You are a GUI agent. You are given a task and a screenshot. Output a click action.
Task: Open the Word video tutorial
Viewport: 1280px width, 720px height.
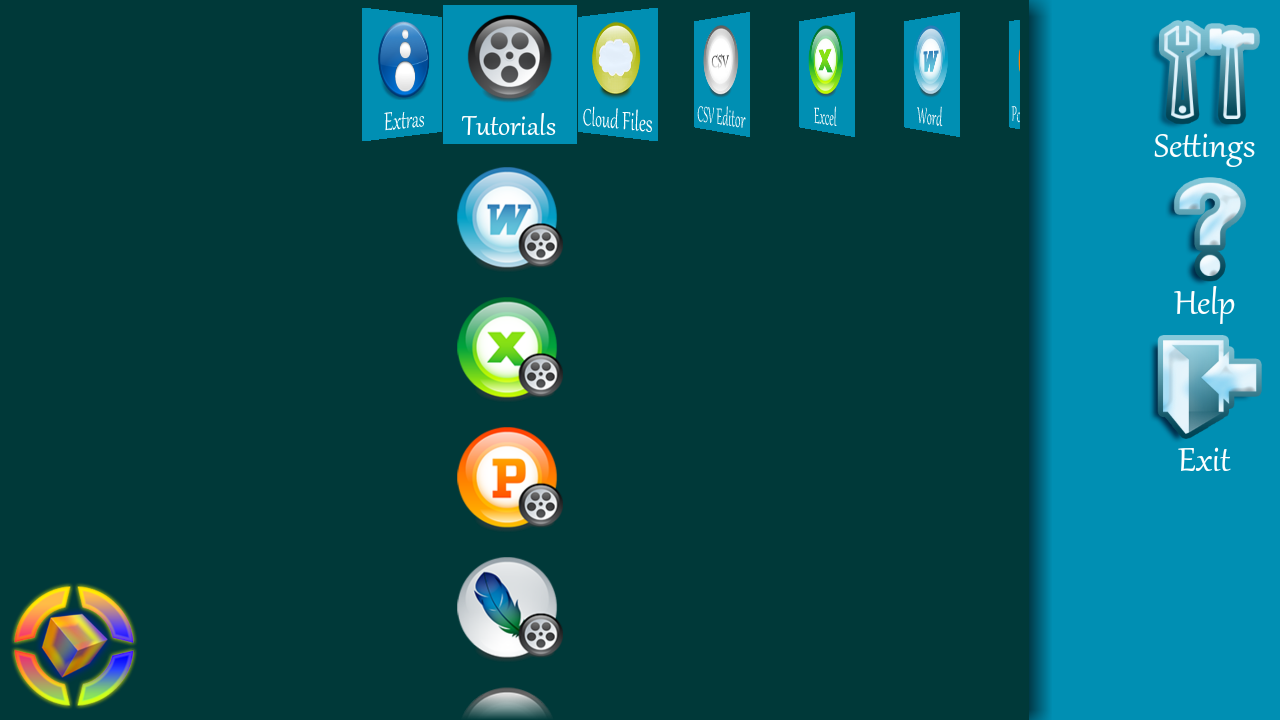509,218
